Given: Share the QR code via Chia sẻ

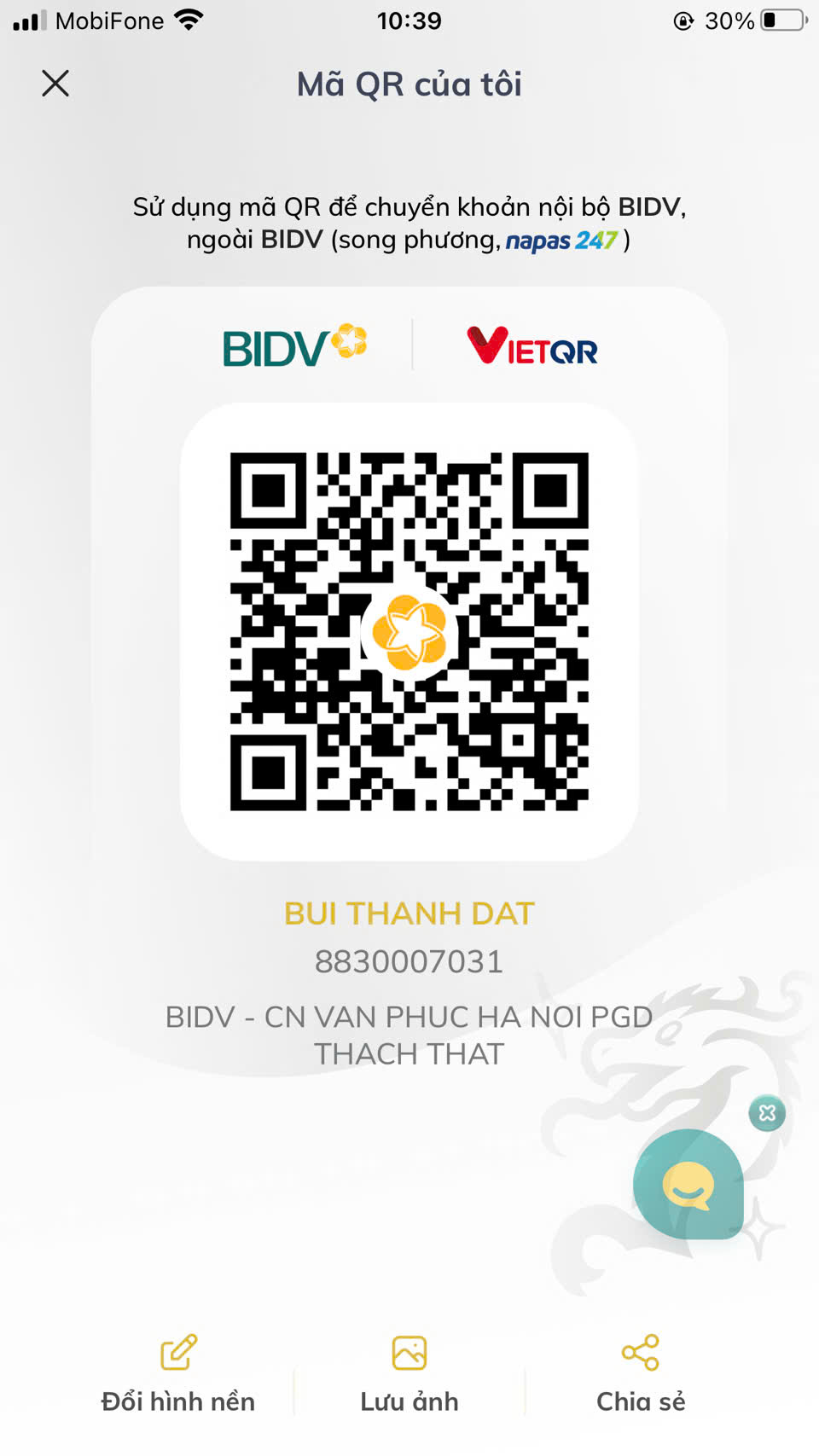Looking at the screenshot, I should [641, 1373].
